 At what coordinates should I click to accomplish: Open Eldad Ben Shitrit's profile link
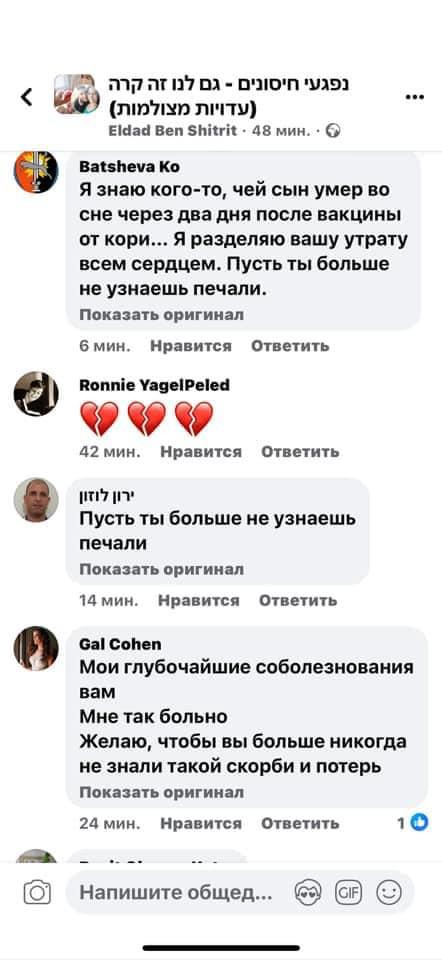[172, 130]
